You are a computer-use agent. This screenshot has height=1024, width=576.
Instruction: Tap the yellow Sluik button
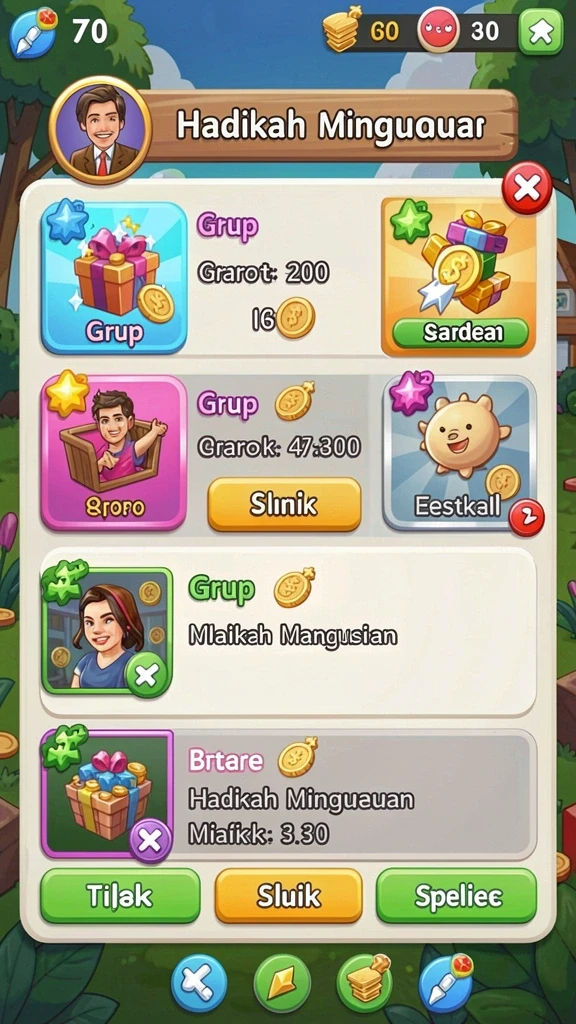point(289,895)
